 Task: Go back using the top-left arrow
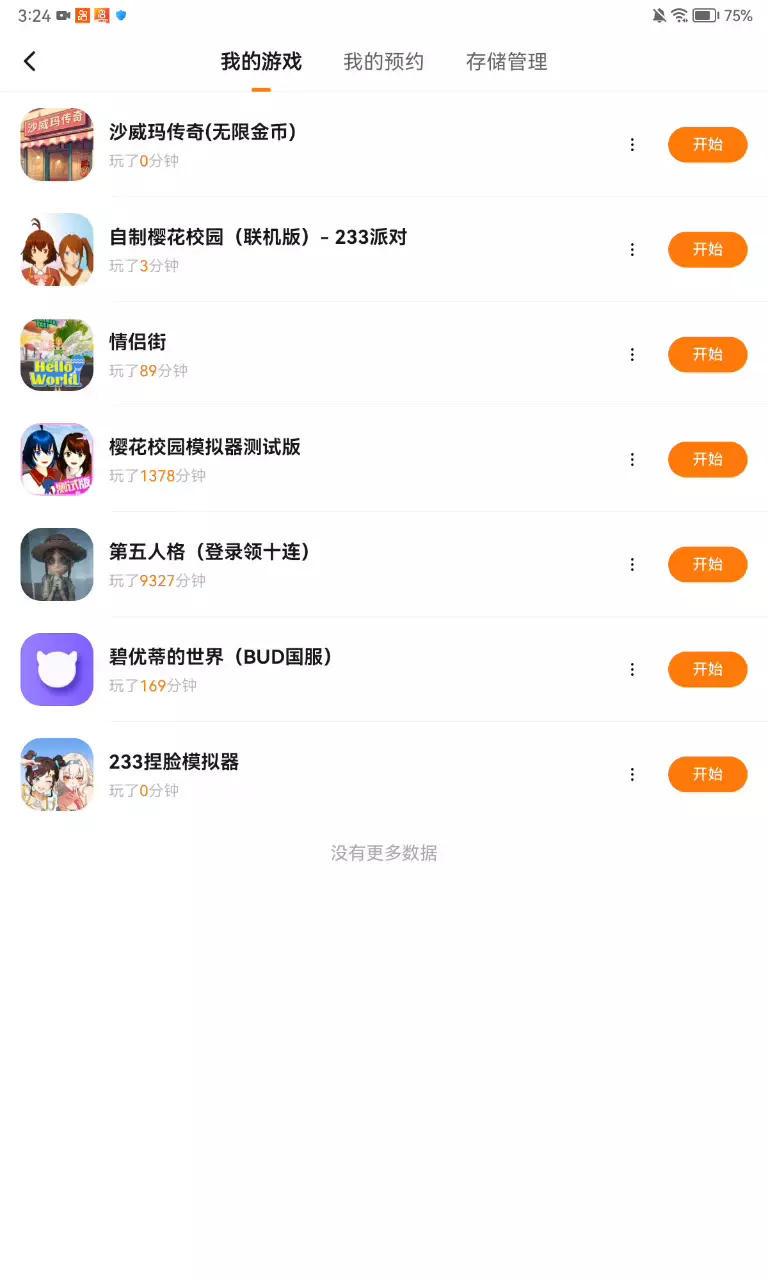coord(30,61)
